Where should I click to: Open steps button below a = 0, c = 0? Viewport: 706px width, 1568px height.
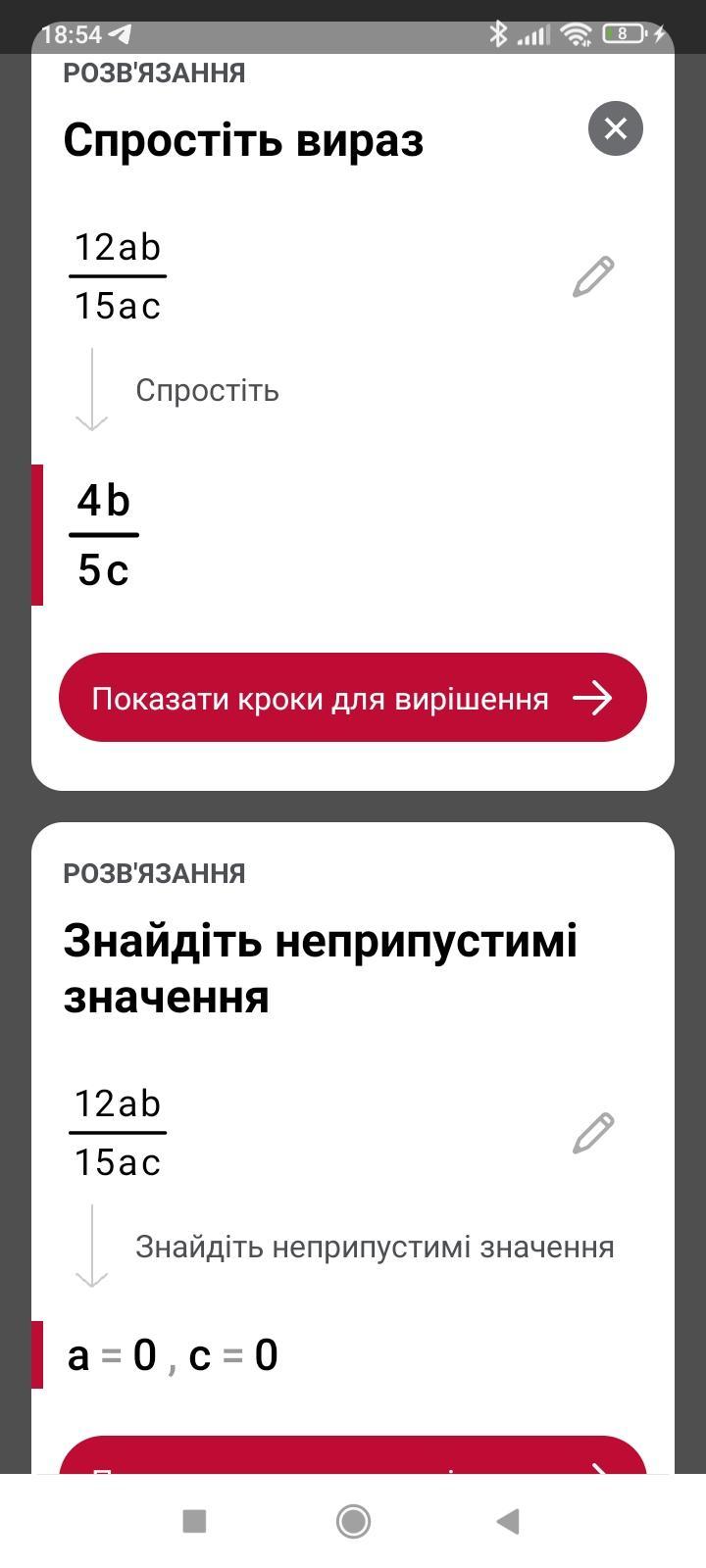[353, 1457]
